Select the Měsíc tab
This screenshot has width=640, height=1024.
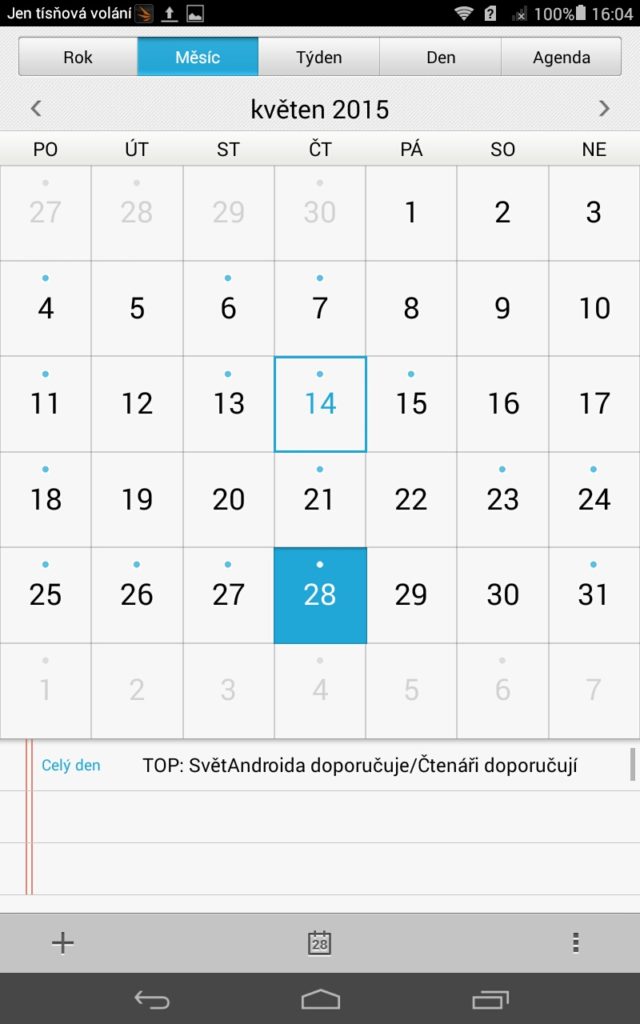click(198, 57)
